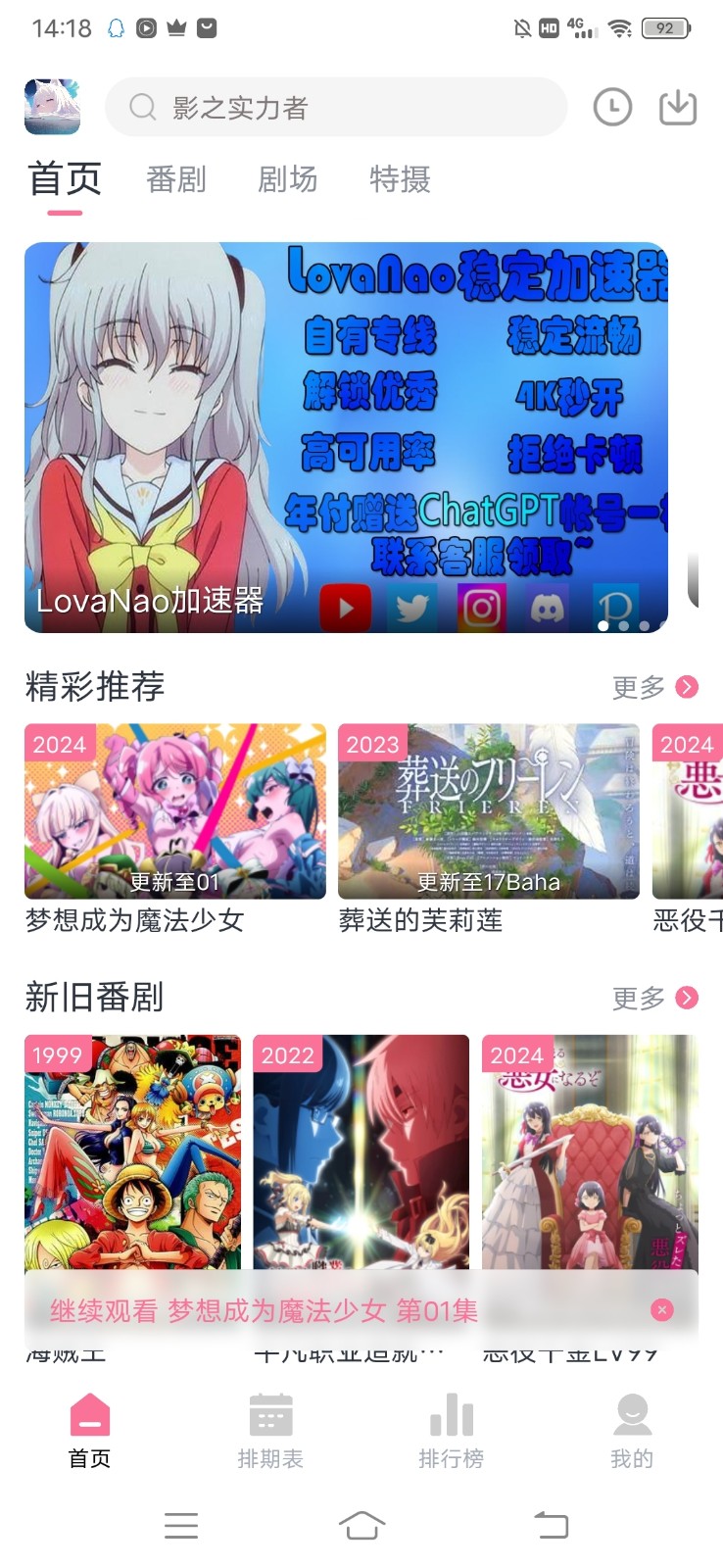Viewport: 723px width, 1568px height.
Task: Tap the Twitter icon on the banner
Action: (412, 608)
